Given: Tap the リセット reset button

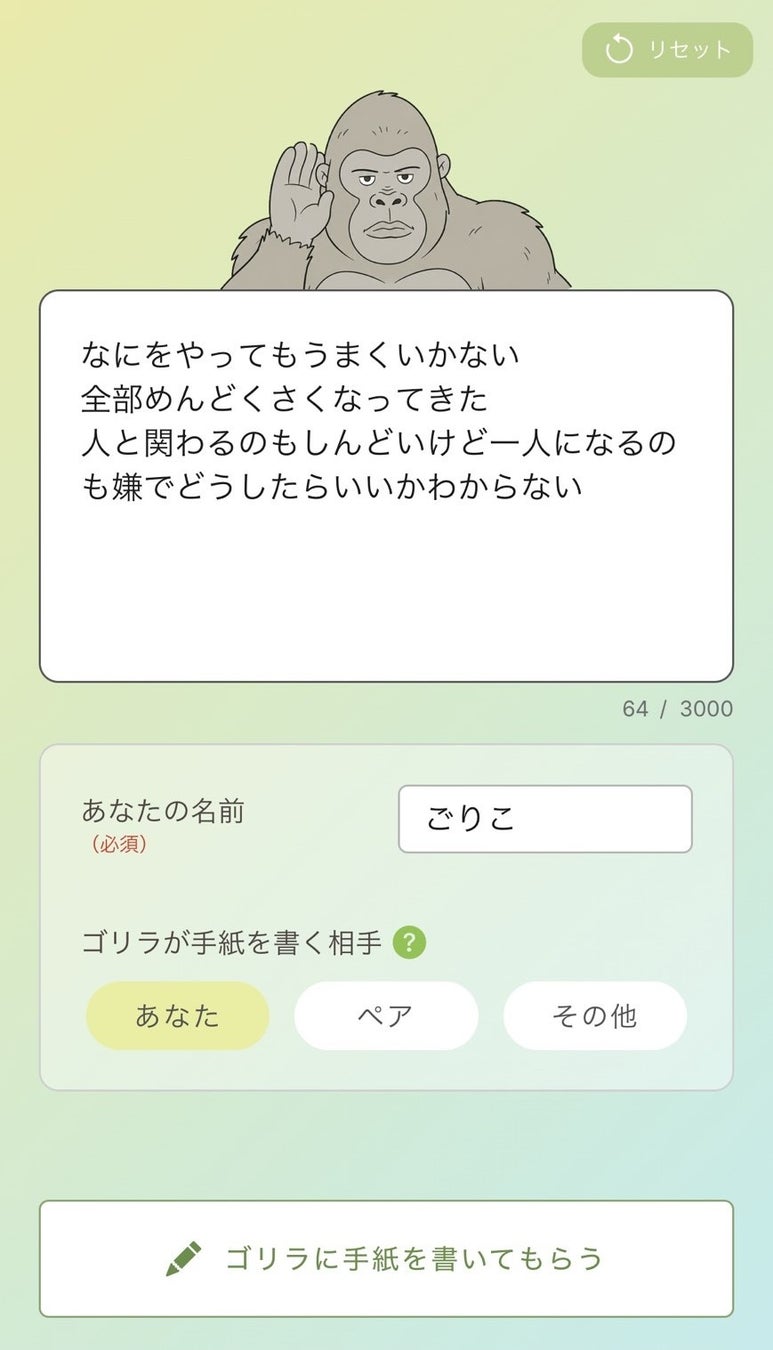Looking at the screenshot, I should 667,50.
